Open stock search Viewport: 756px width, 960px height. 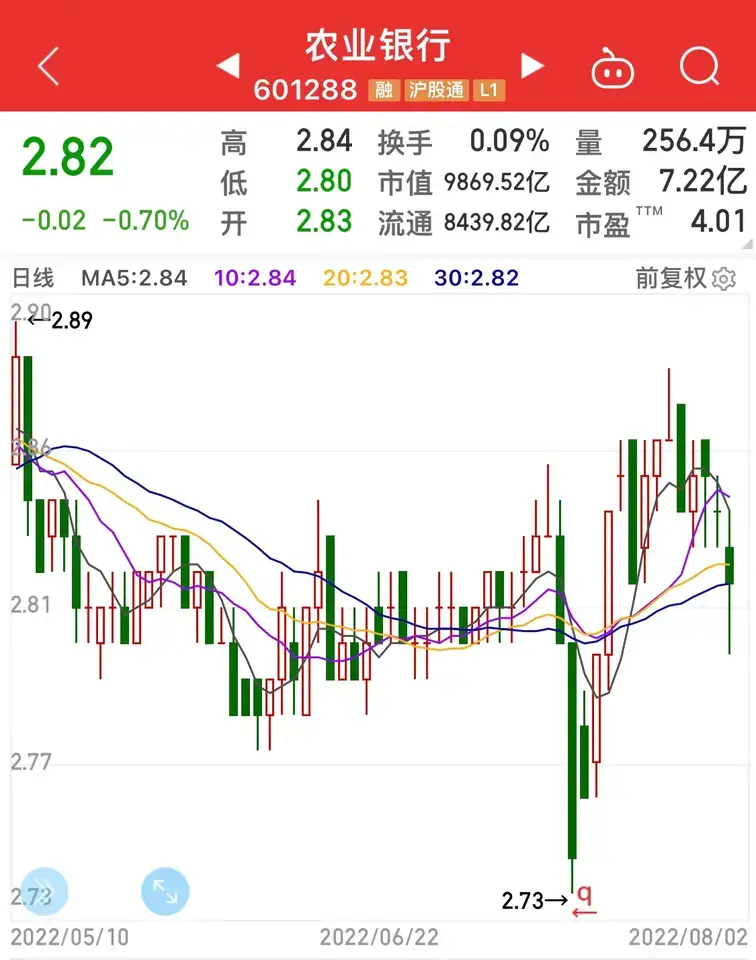(x=699, y=67)
